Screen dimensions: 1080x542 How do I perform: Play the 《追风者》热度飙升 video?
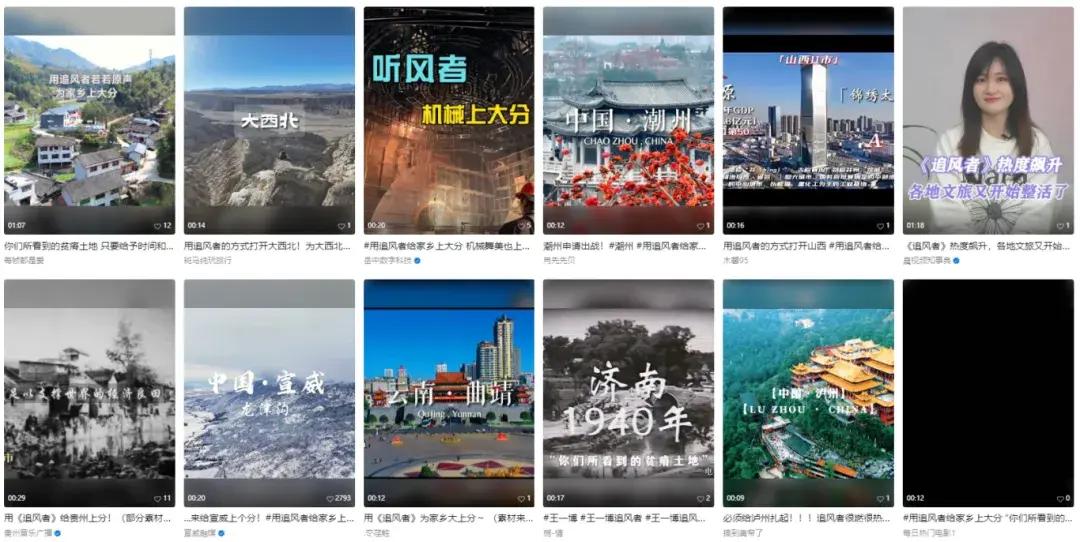pyautogui.click(x=988, y=121)
